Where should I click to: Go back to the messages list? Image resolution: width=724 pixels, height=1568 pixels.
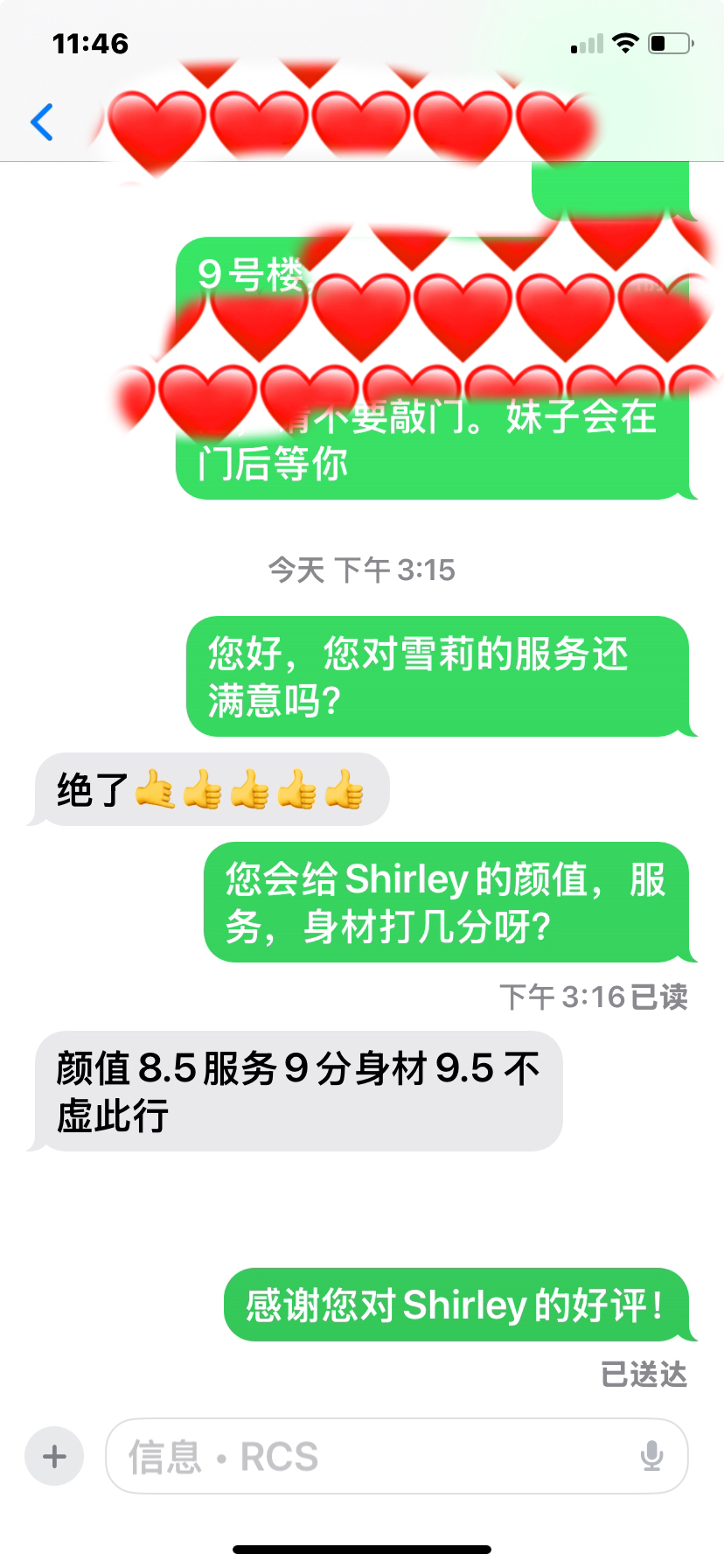(41, 122)
